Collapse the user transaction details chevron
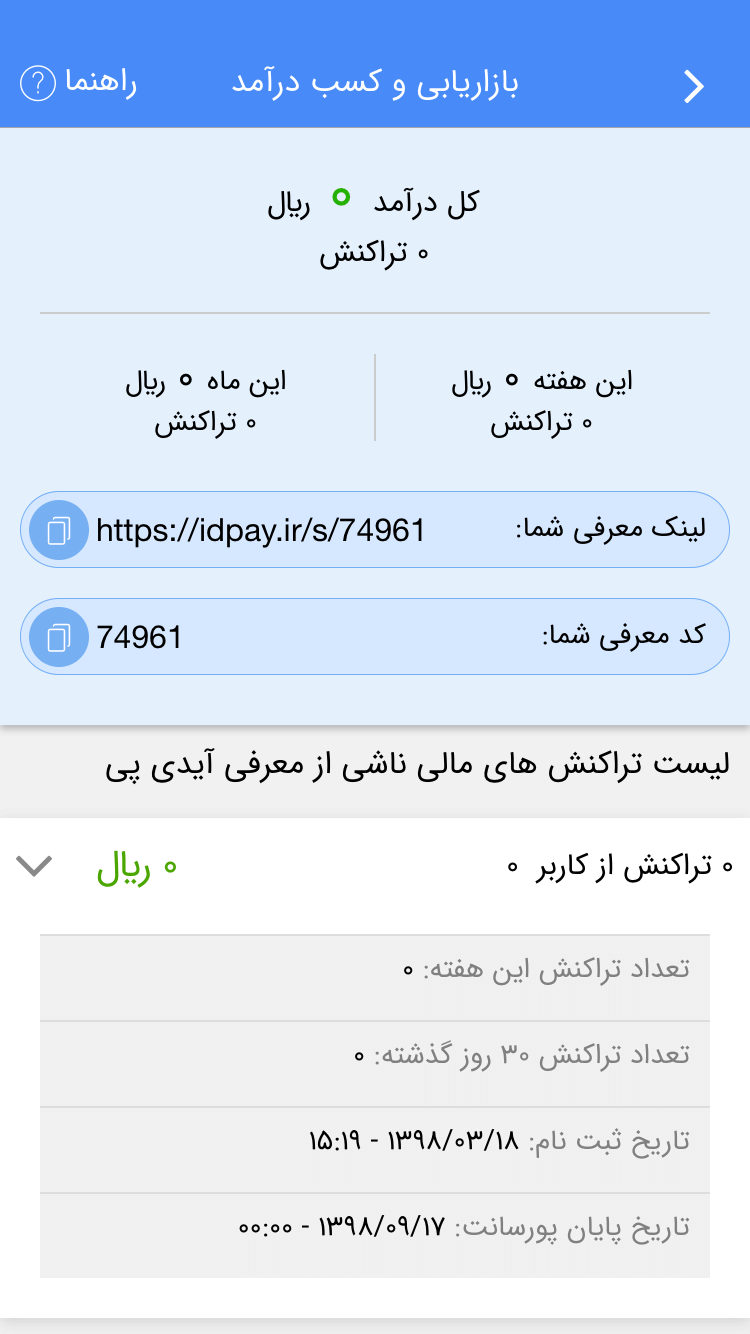750x1334 pixels. 34,866
